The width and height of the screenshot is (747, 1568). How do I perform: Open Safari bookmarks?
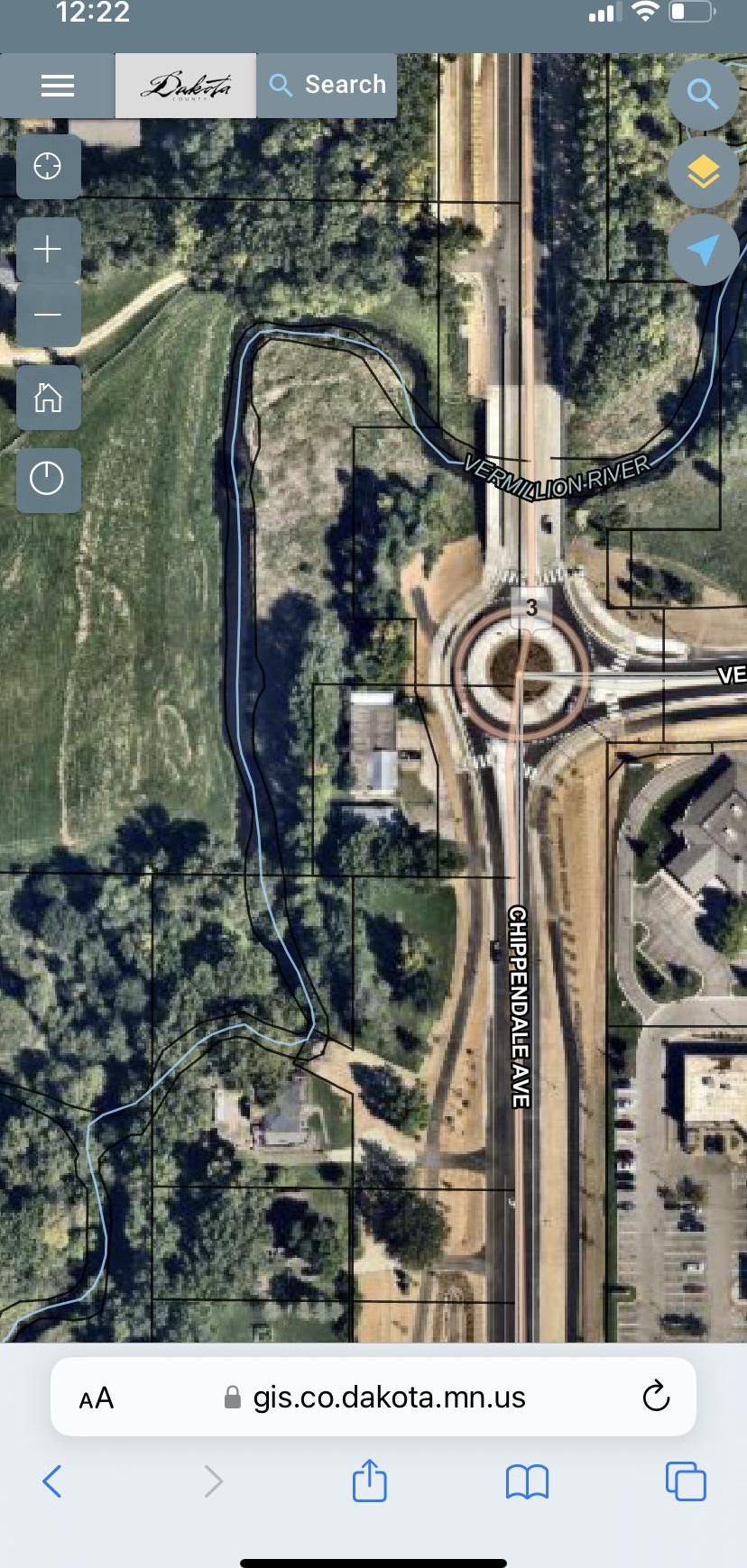tap(527, 1481)
